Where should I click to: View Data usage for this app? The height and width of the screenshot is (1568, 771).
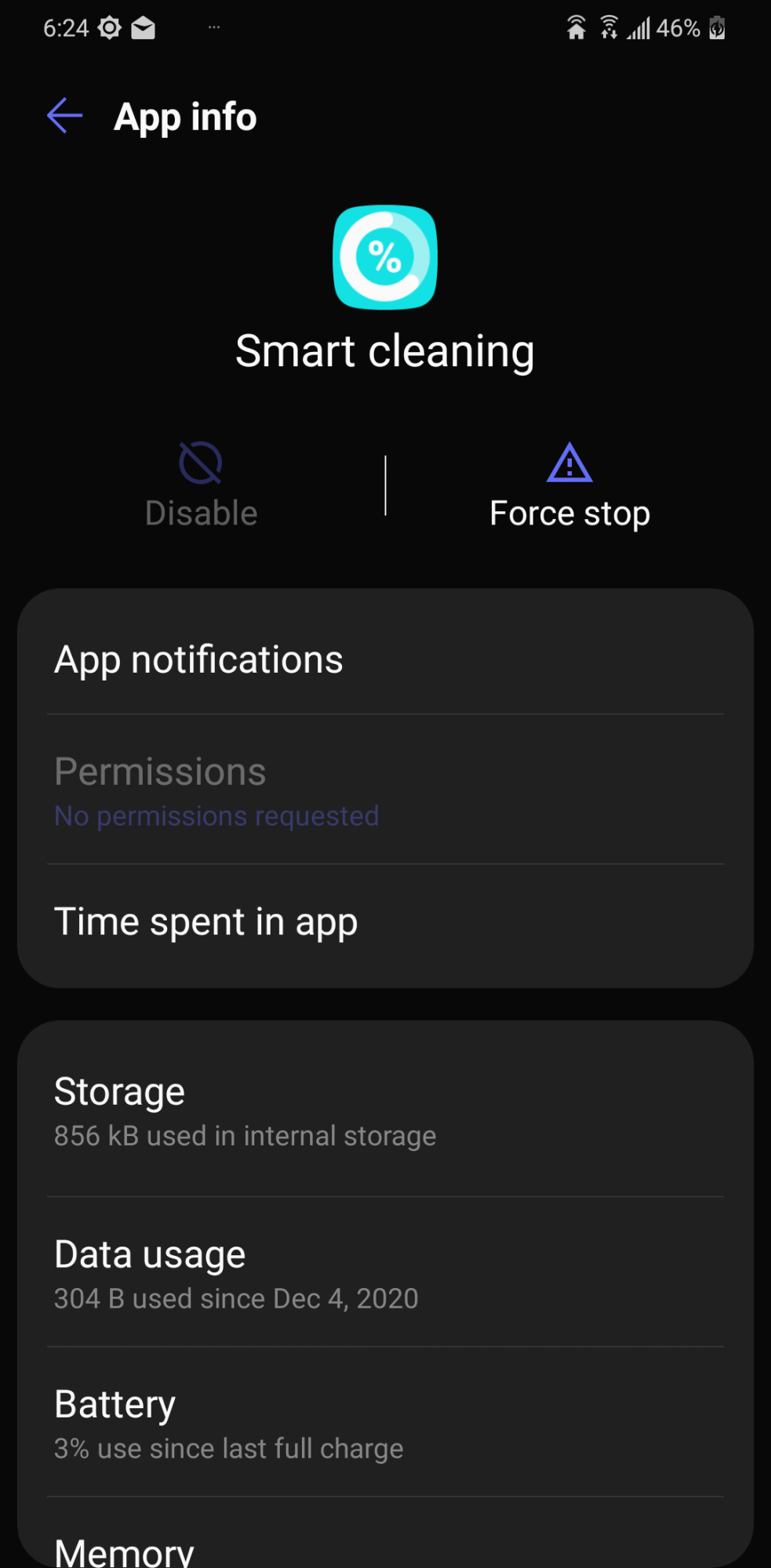pyautogui.click(x=385, y=1272)
